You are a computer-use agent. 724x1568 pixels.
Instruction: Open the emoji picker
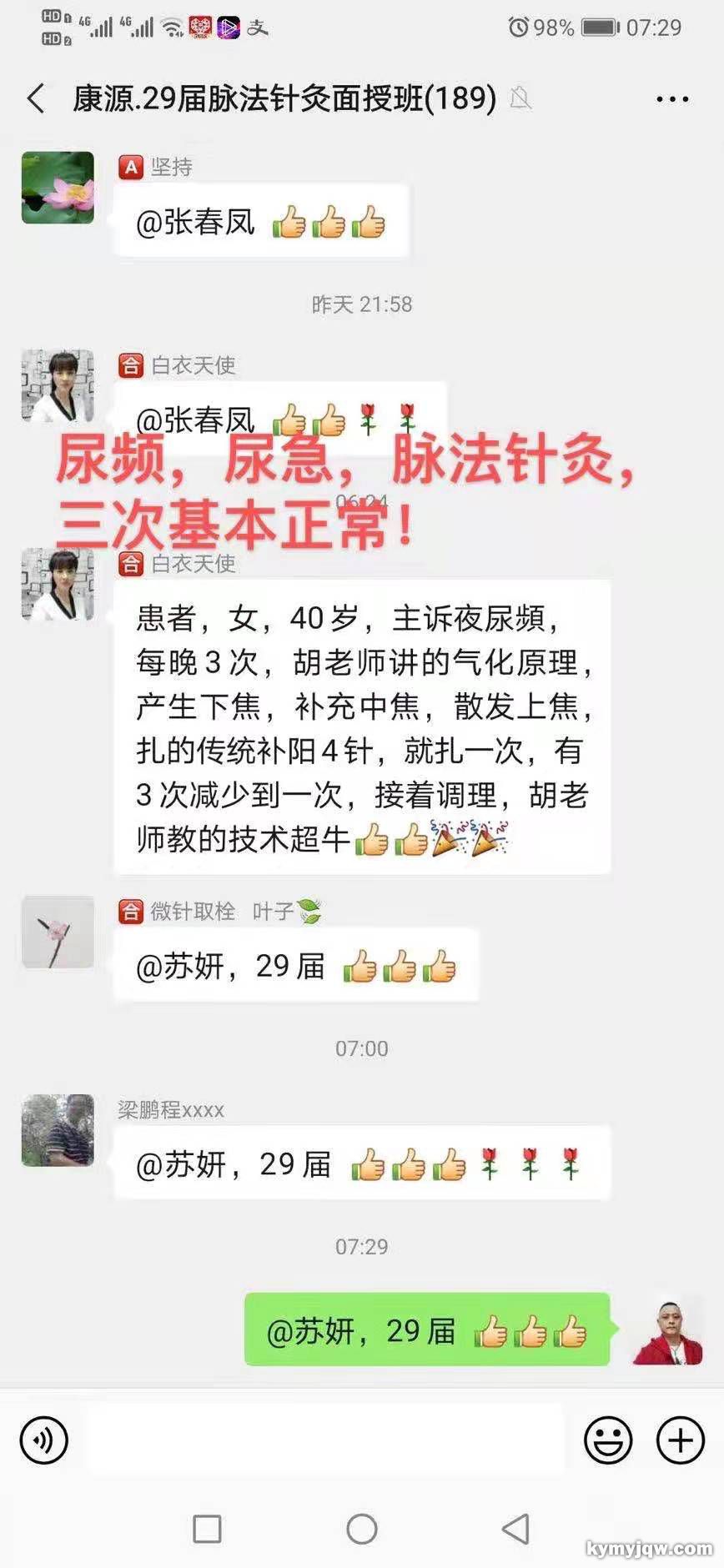pos(608,1440)
